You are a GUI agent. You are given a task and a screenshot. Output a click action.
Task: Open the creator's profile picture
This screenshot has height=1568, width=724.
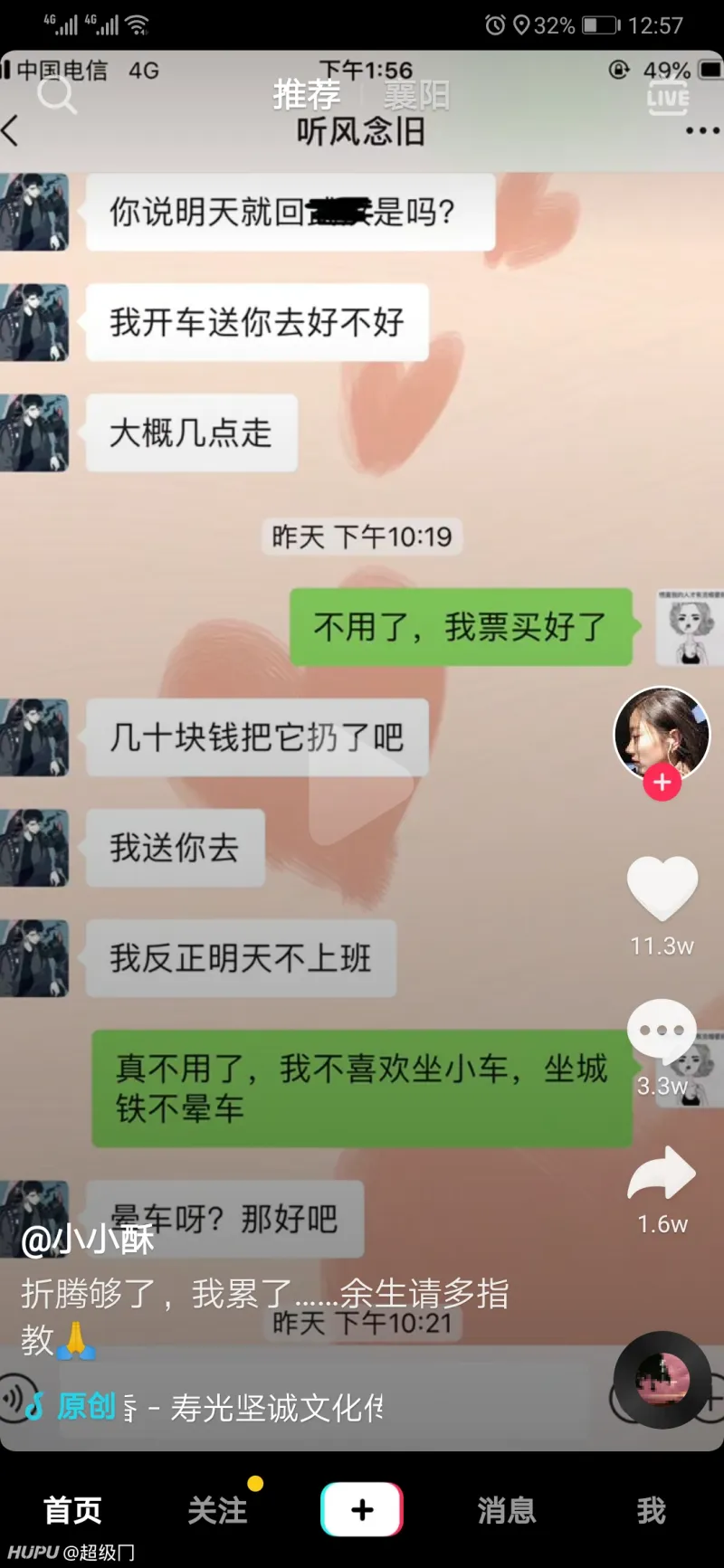[662, 731]
